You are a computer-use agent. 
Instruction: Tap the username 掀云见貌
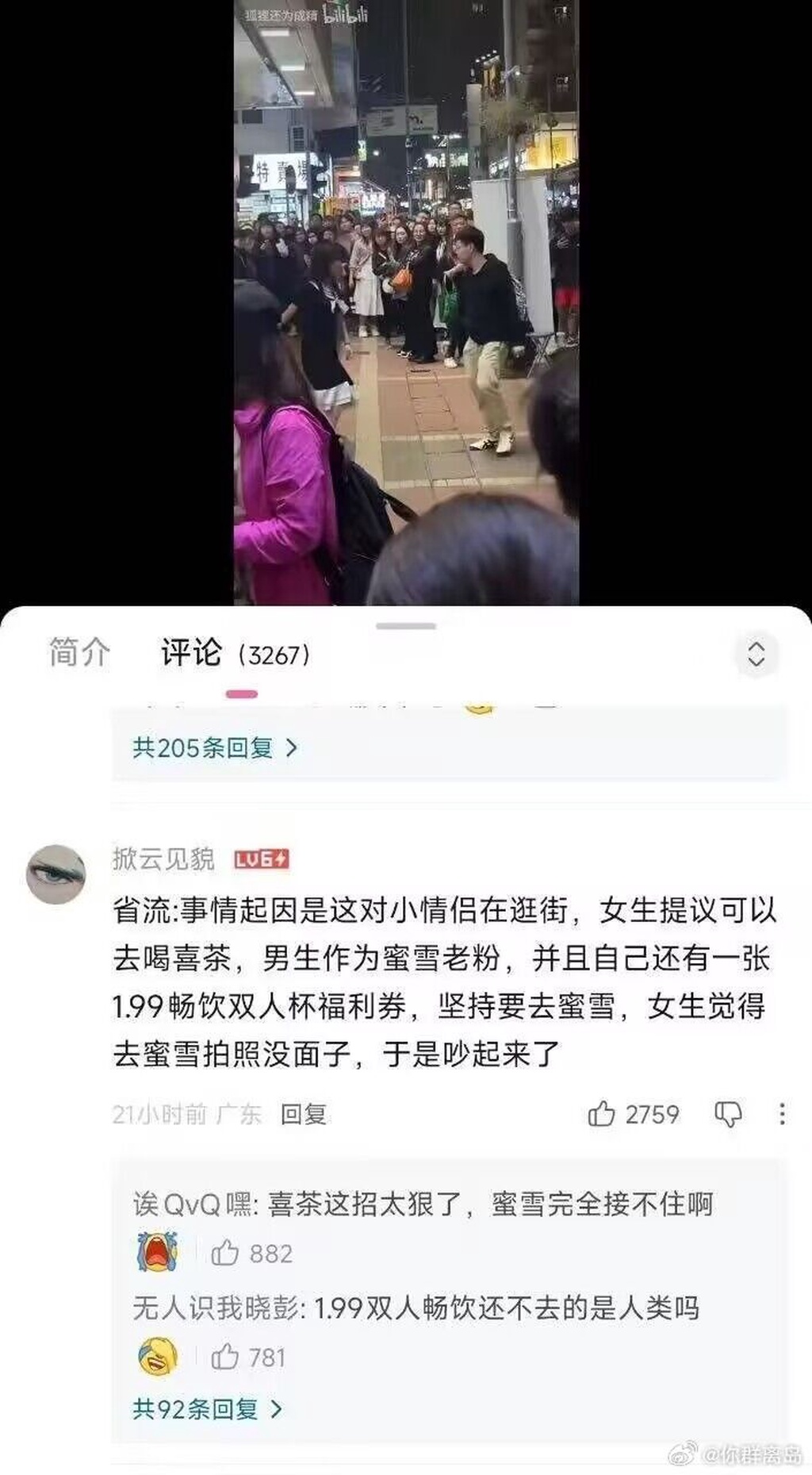click(x=163, y=858)
